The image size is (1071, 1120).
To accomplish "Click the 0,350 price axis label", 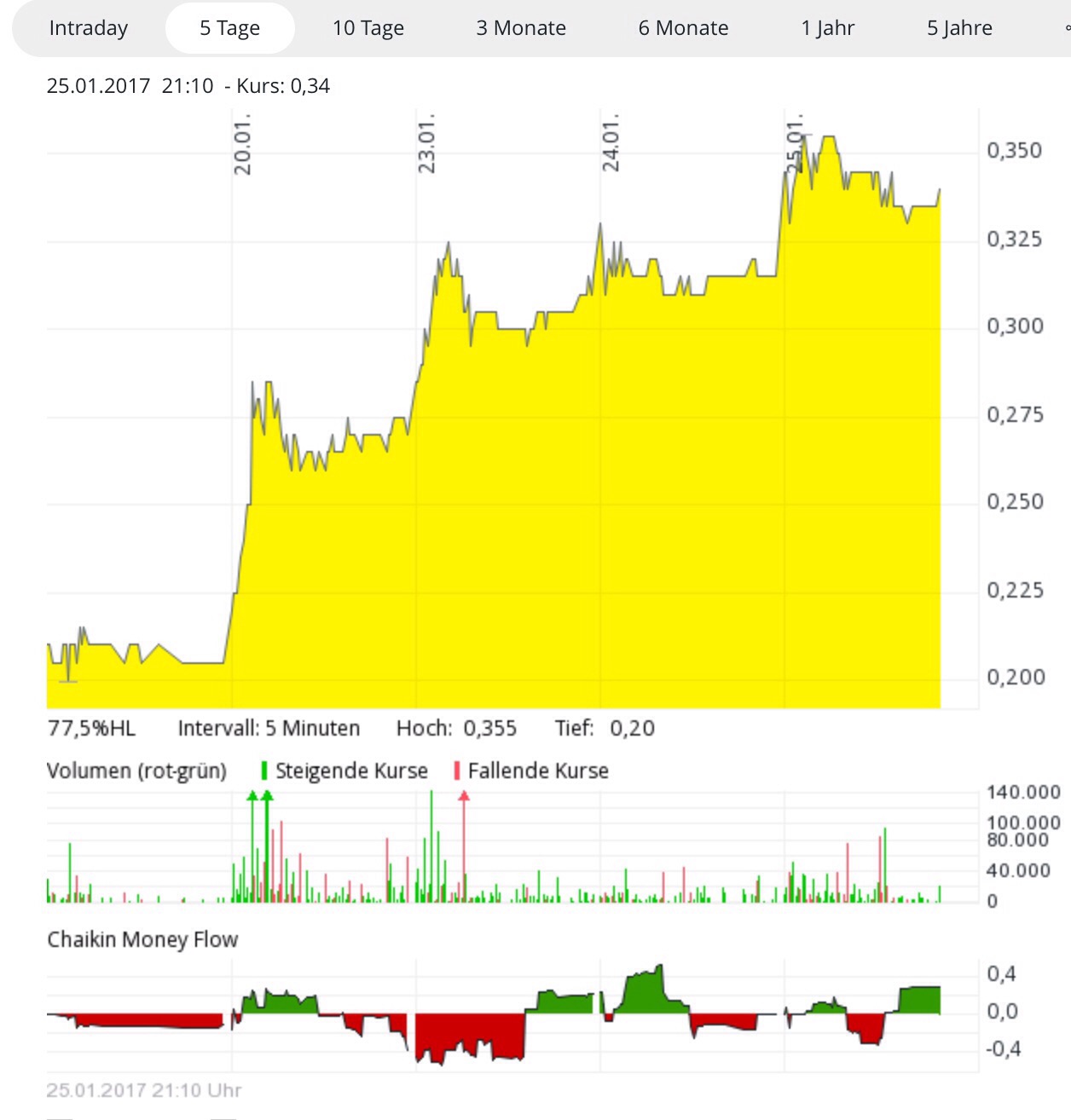I will [x=1016, y=151].
